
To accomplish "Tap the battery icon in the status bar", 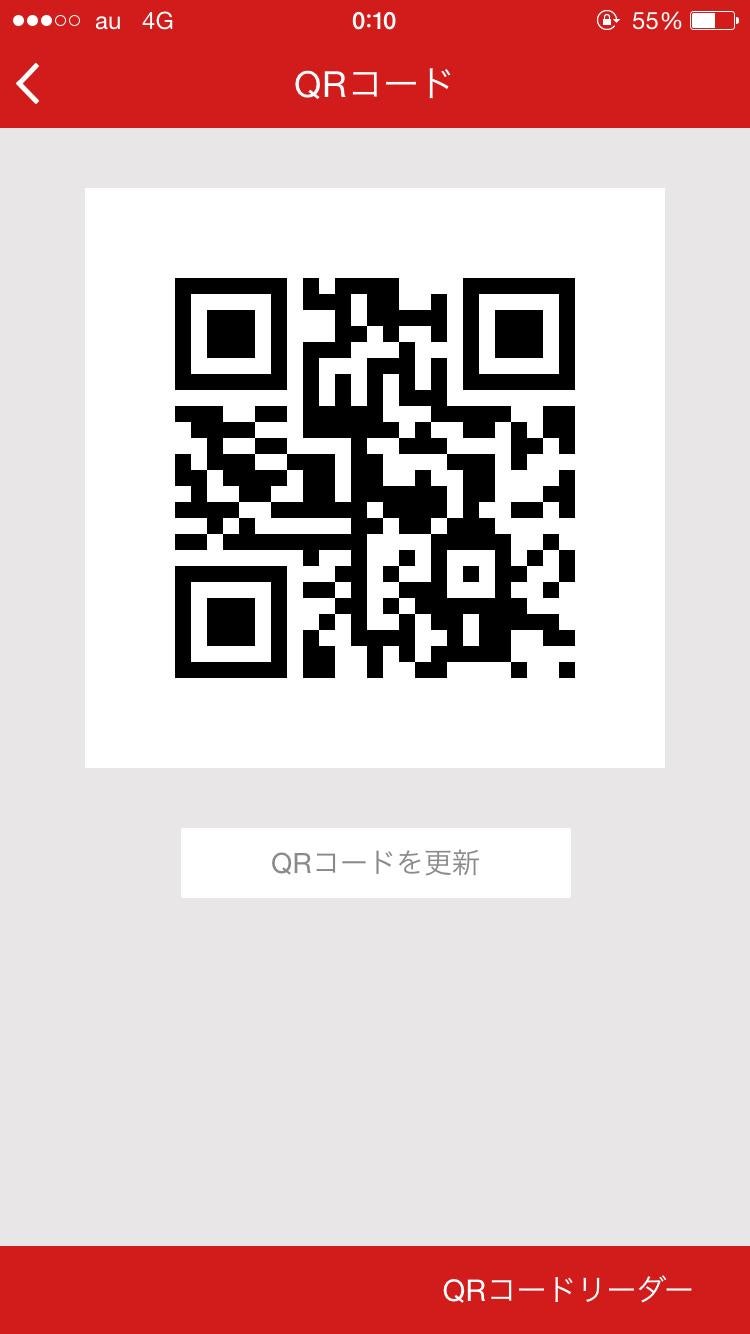I will coord(712,18).
